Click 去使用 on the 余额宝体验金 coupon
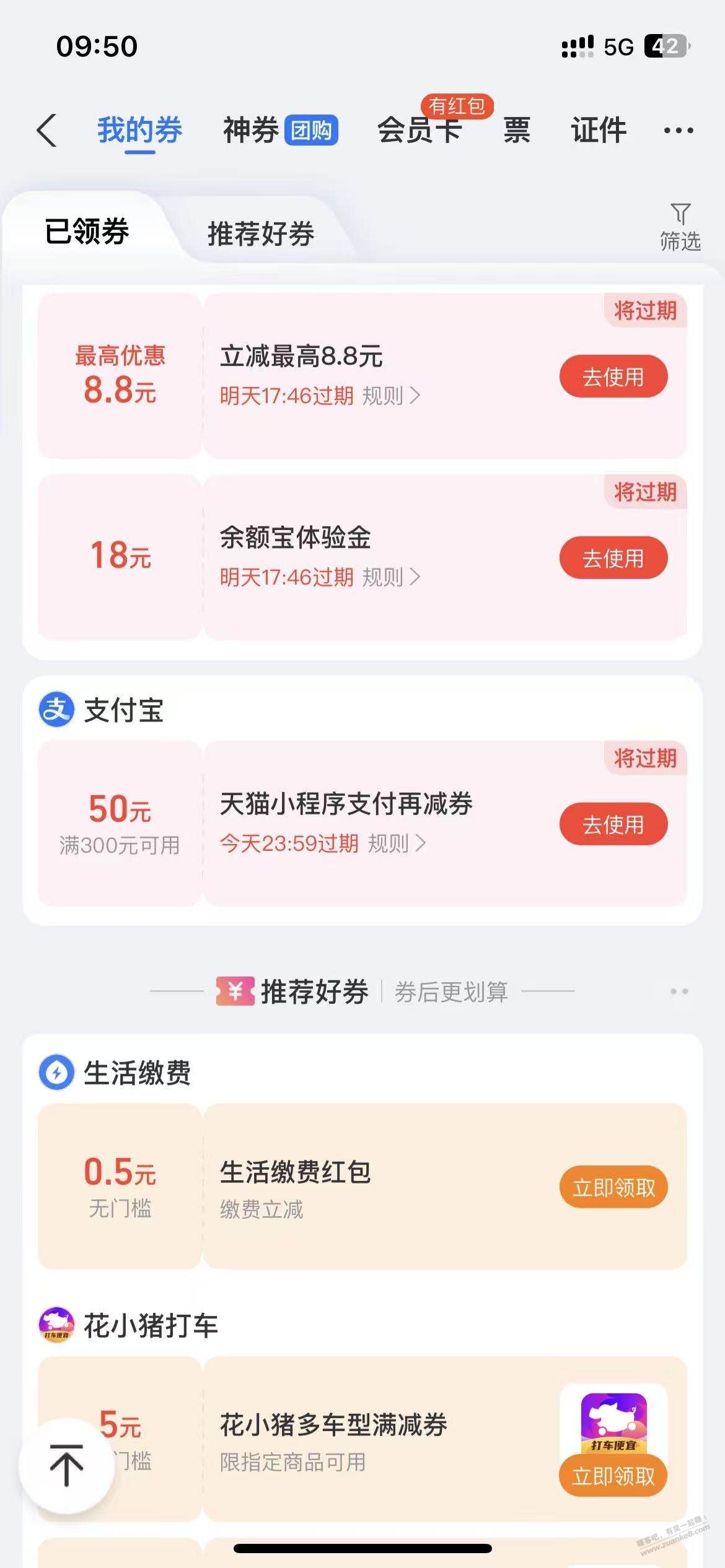This screenshot has height=1568, width=725. tap(613, 557)
